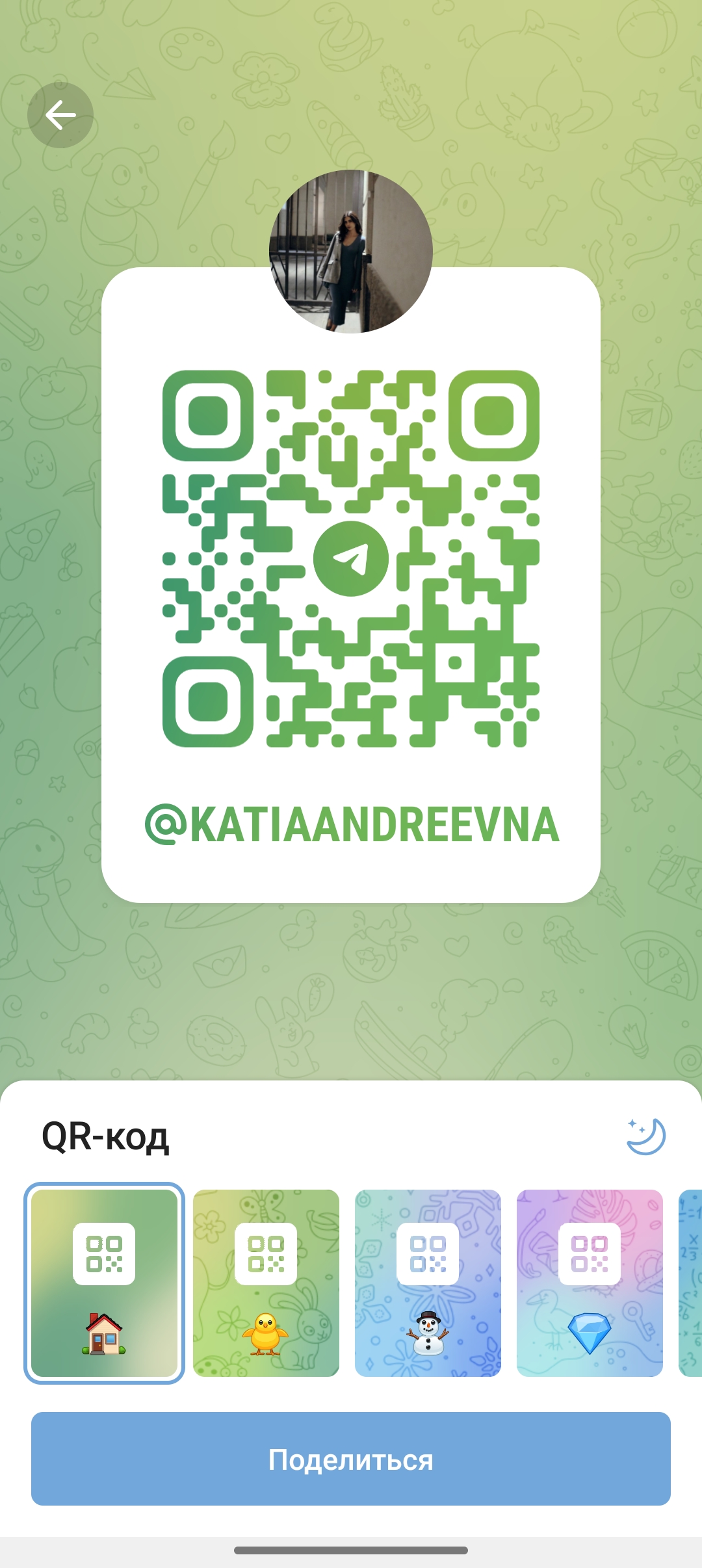Apply the diamond QR theme
702x1568 pixels.
(x=590, y=1283)
